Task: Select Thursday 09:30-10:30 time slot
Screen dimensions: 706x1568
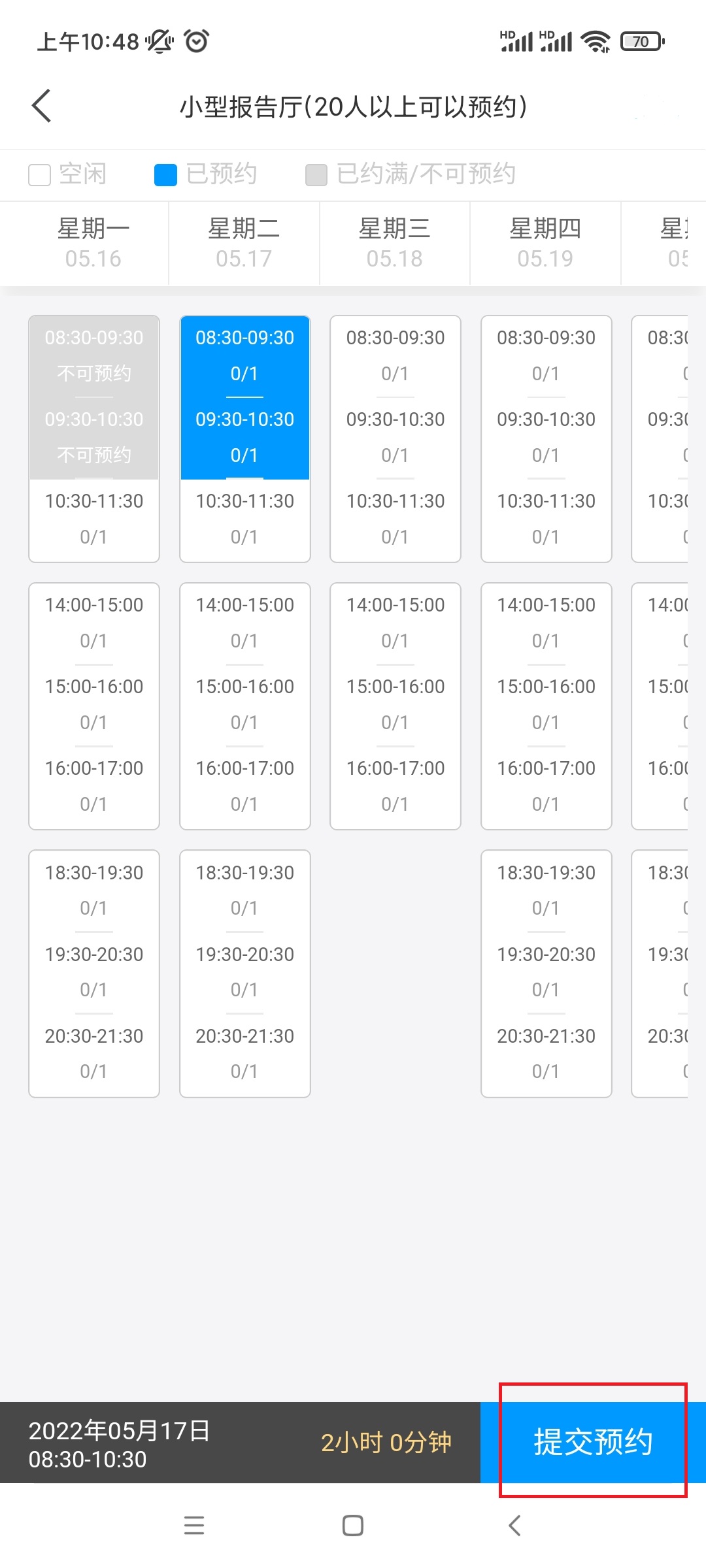Action: [546, 436]
